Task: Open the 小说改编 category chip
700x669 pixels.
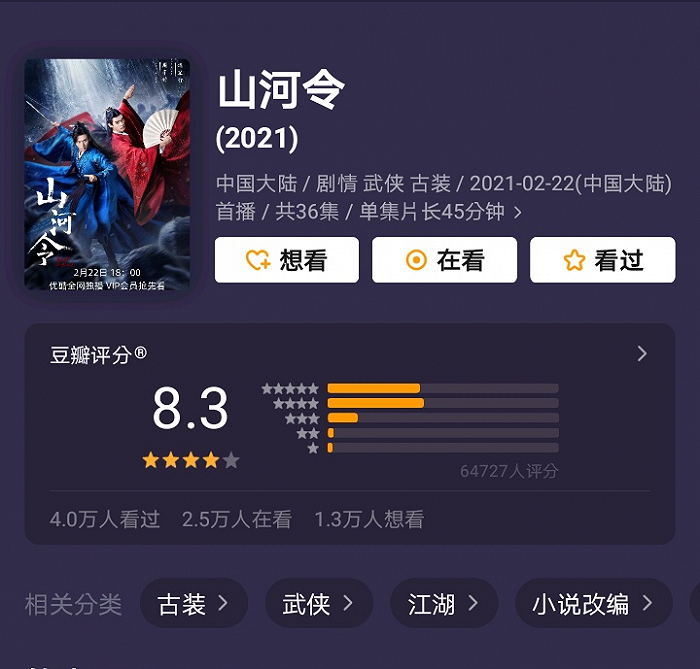Action: click(592, 603)
